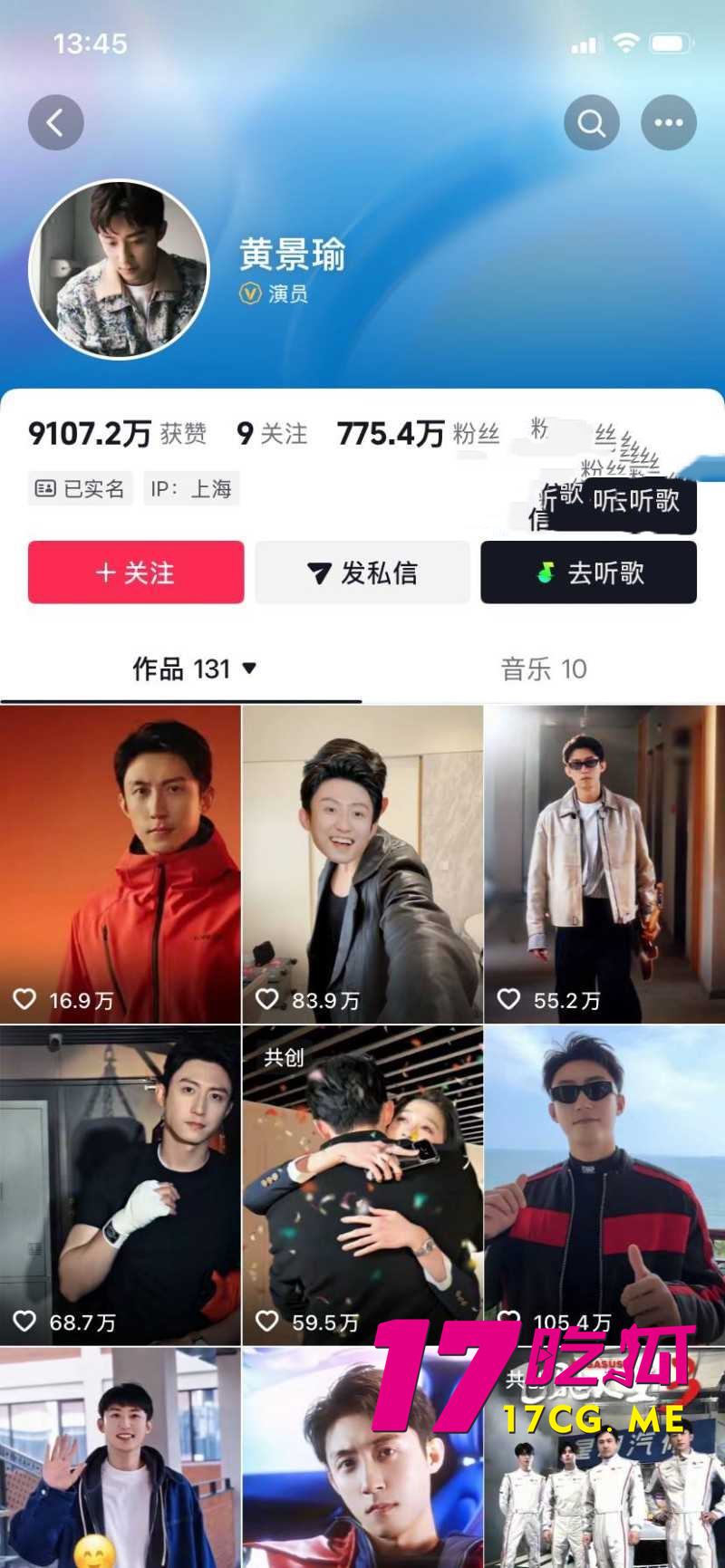Image resolution: width=725 pixels, height=1568 pixels.
Task: Open the 共创 video with 59.5万 likes
Action: coord(362,1185)
